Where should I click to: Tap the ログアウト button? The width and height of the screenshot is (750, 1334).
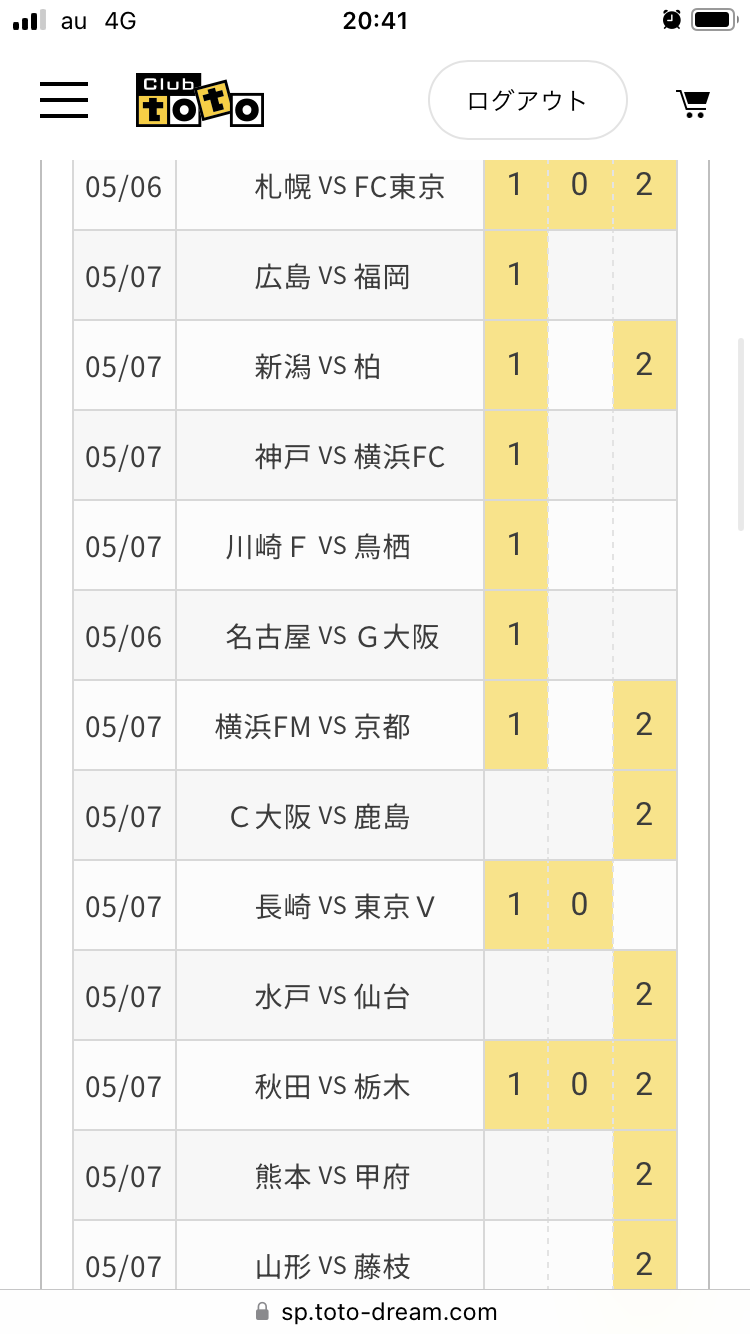pyautogui.click(x=527, y=100)
